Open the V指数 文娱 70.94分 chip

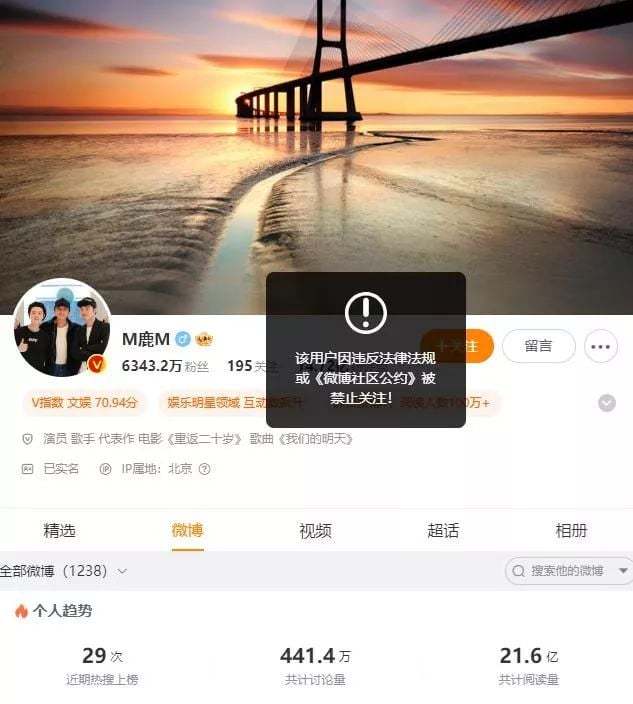pyautogui.click(x=84, y=403)
